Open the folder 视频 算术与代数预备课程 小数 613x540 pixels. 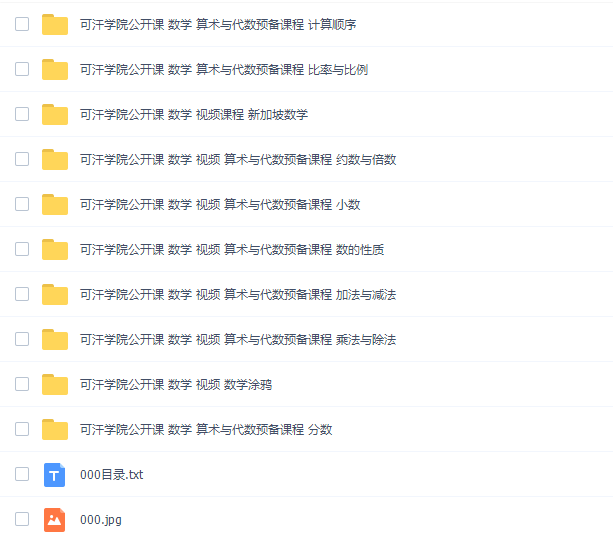click(220, 204)
